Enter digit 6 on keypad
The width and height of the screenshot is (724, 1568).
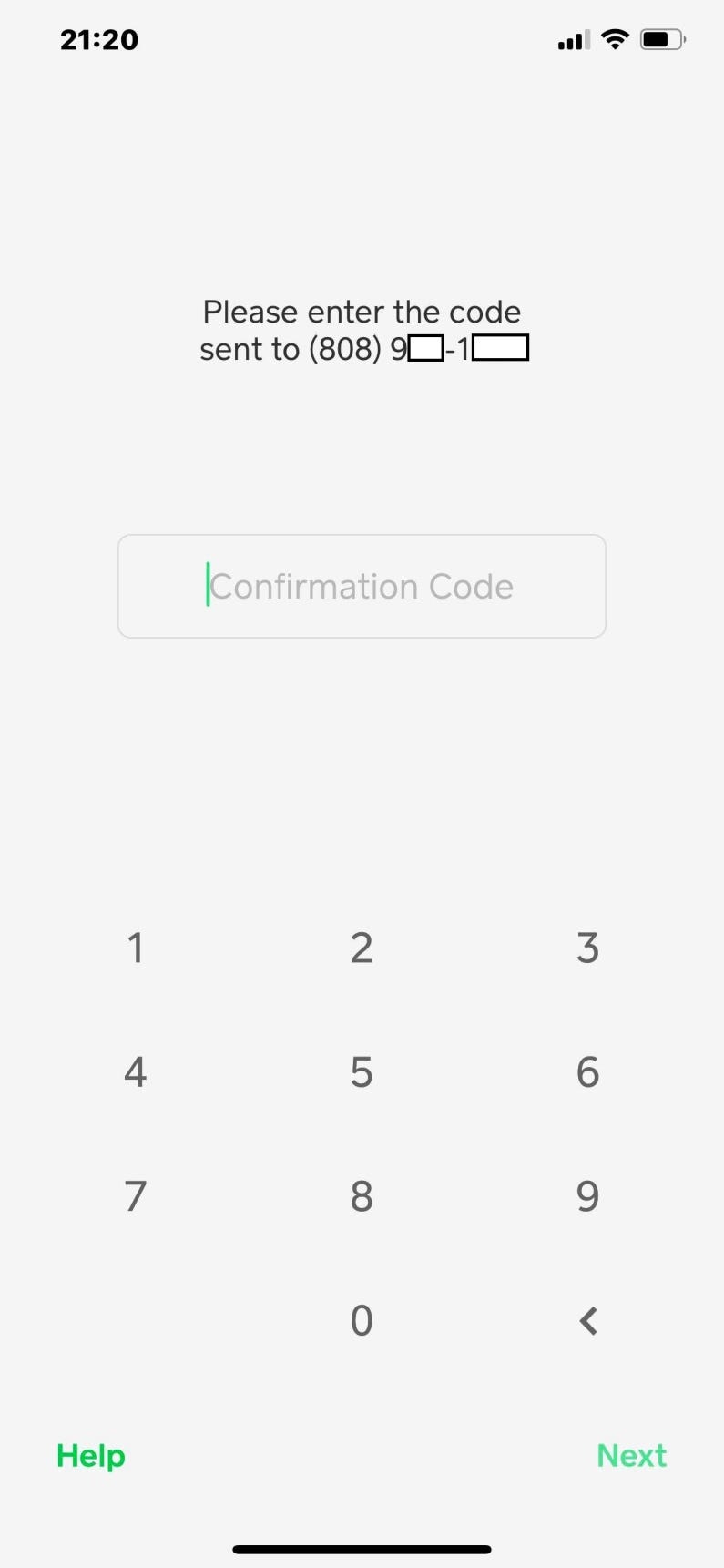587,1072
